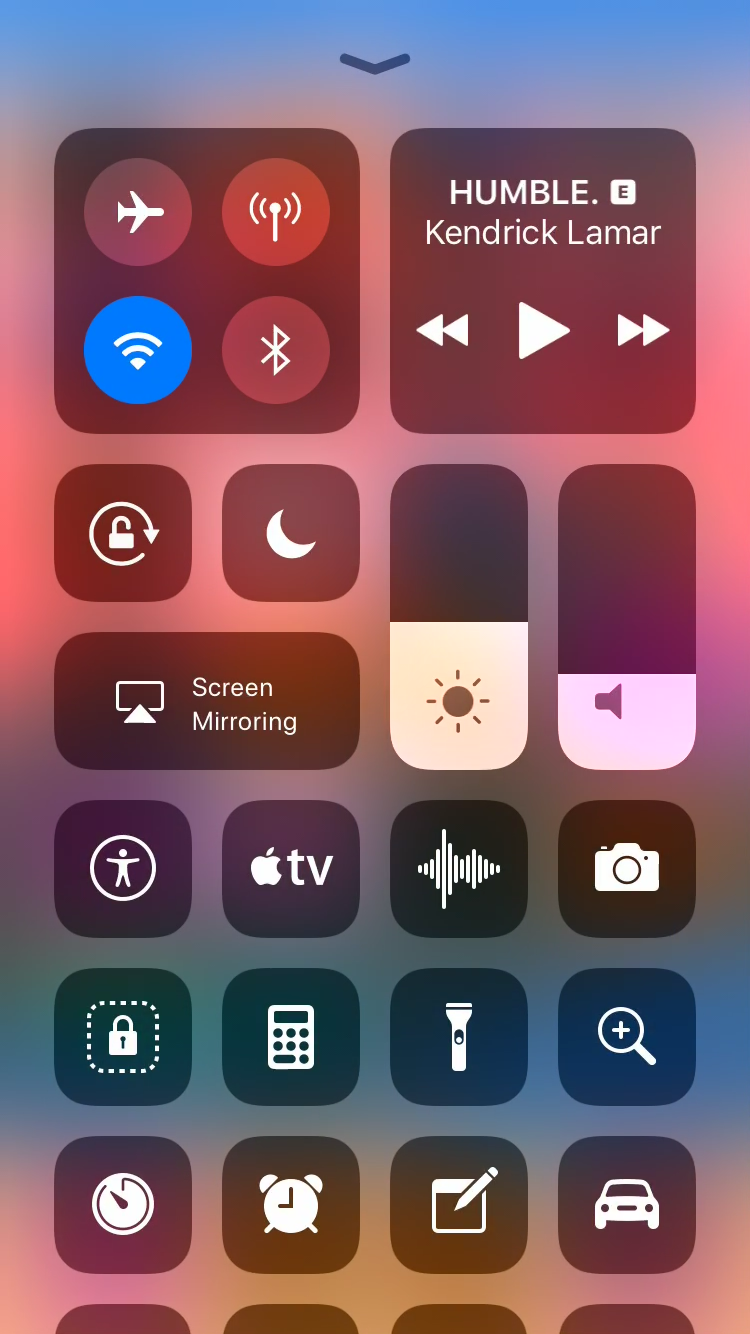Turn on Bluetooth

pyautogui.click(x=276, y=350)
